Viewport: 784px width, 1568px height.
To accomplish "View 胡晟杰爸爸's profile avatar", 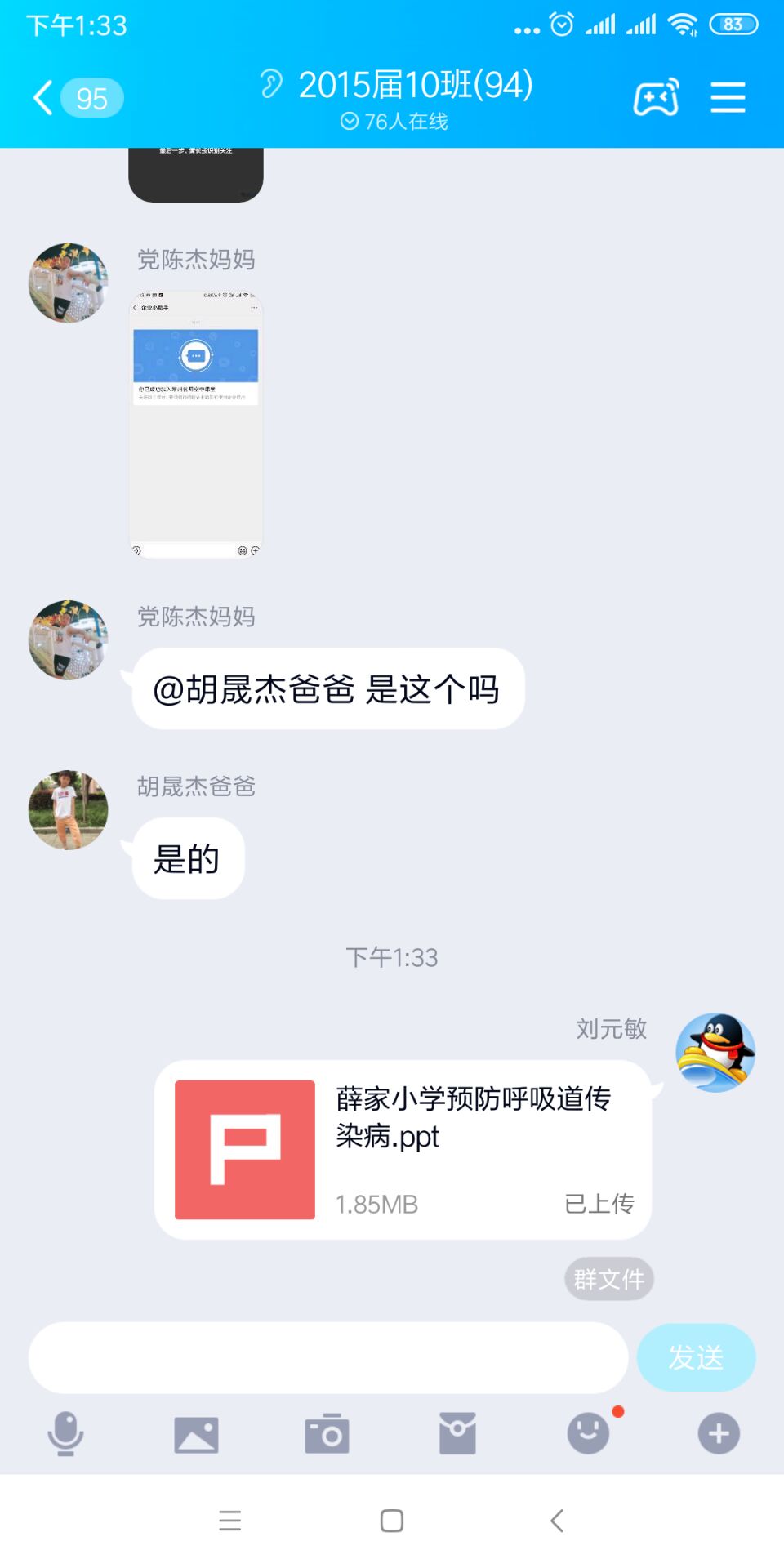I will pyautogui.click(x=68, y=809).
